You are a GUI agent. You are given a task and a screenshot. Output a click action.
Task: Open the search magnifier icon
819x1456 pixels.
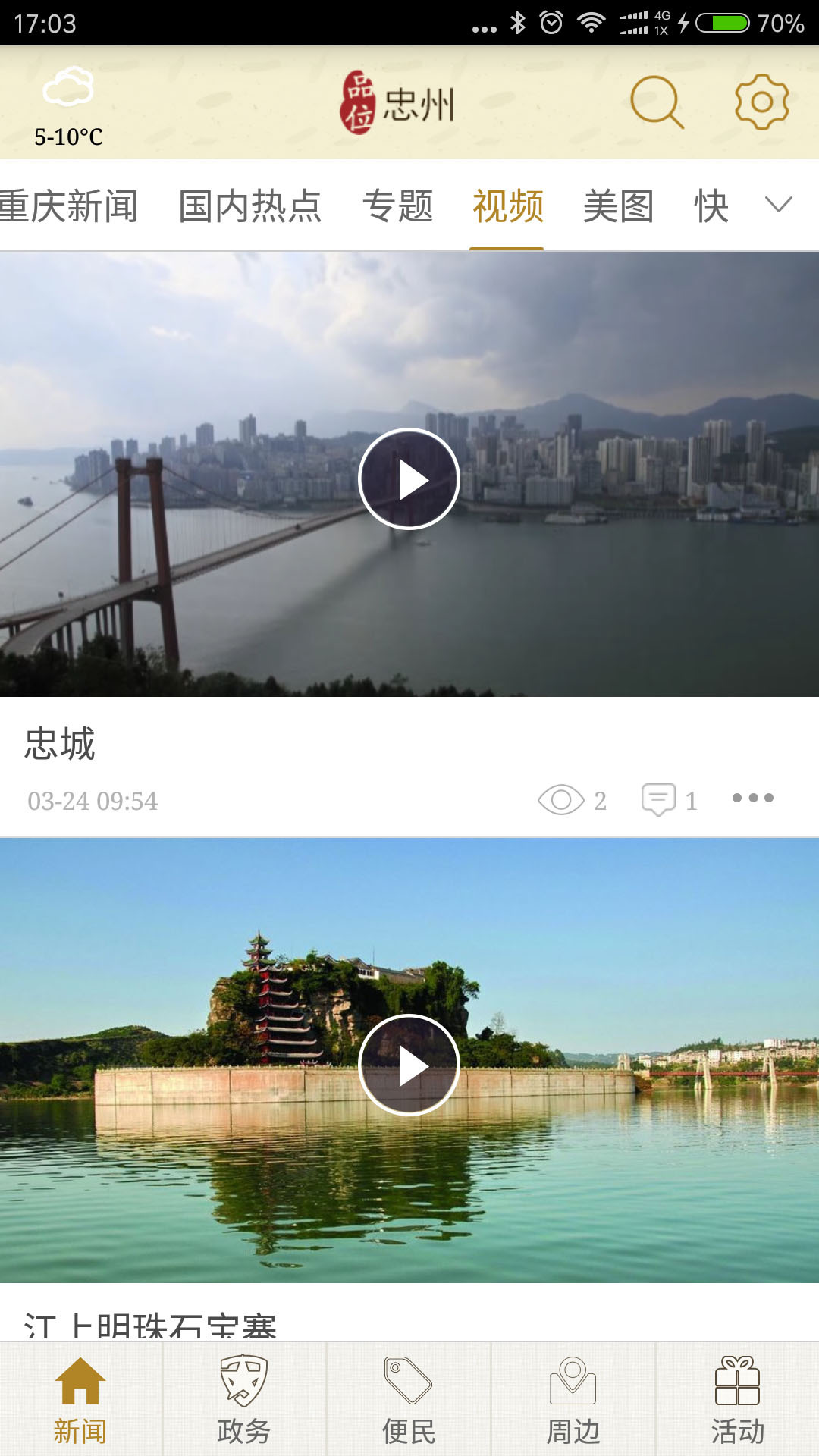coord(657,102)
